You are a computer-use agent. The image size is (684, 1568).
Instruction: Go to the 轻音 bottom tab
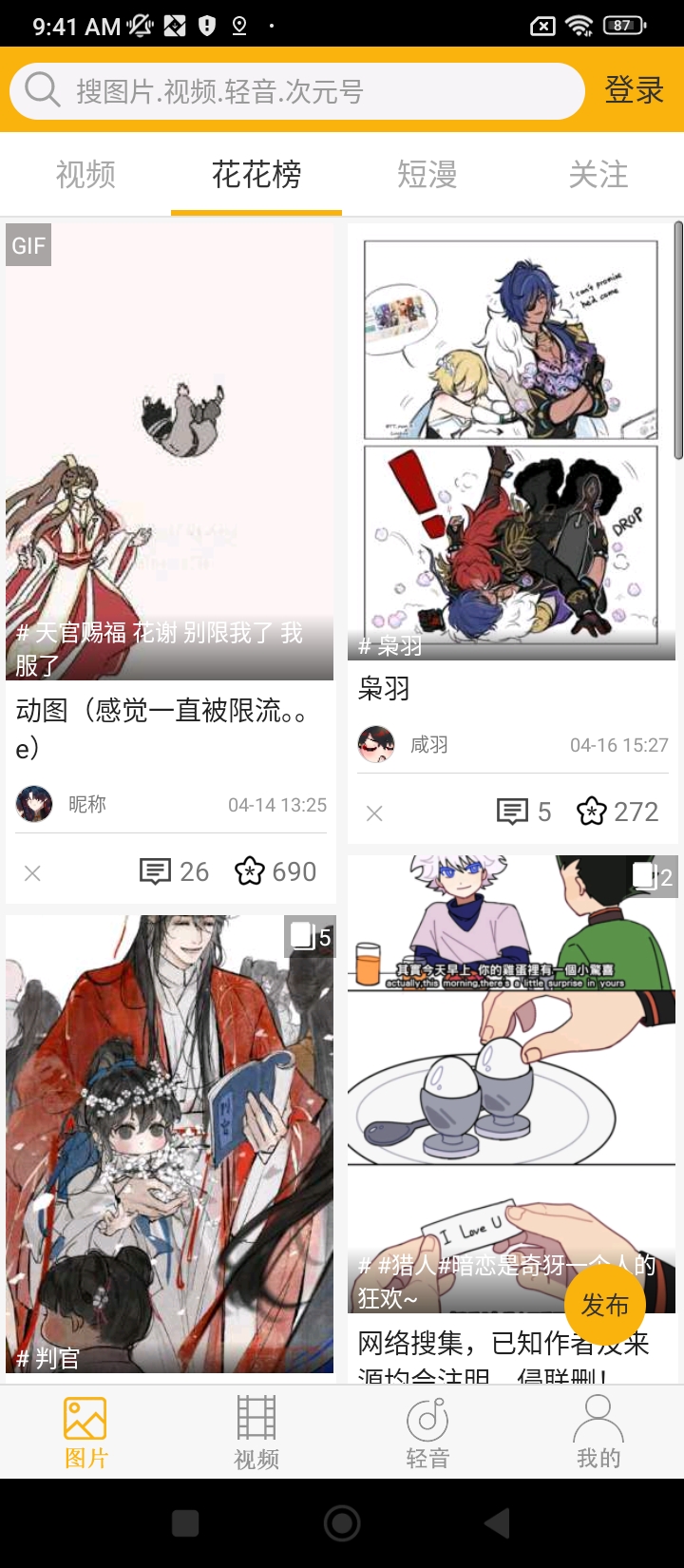[427, 1432]
